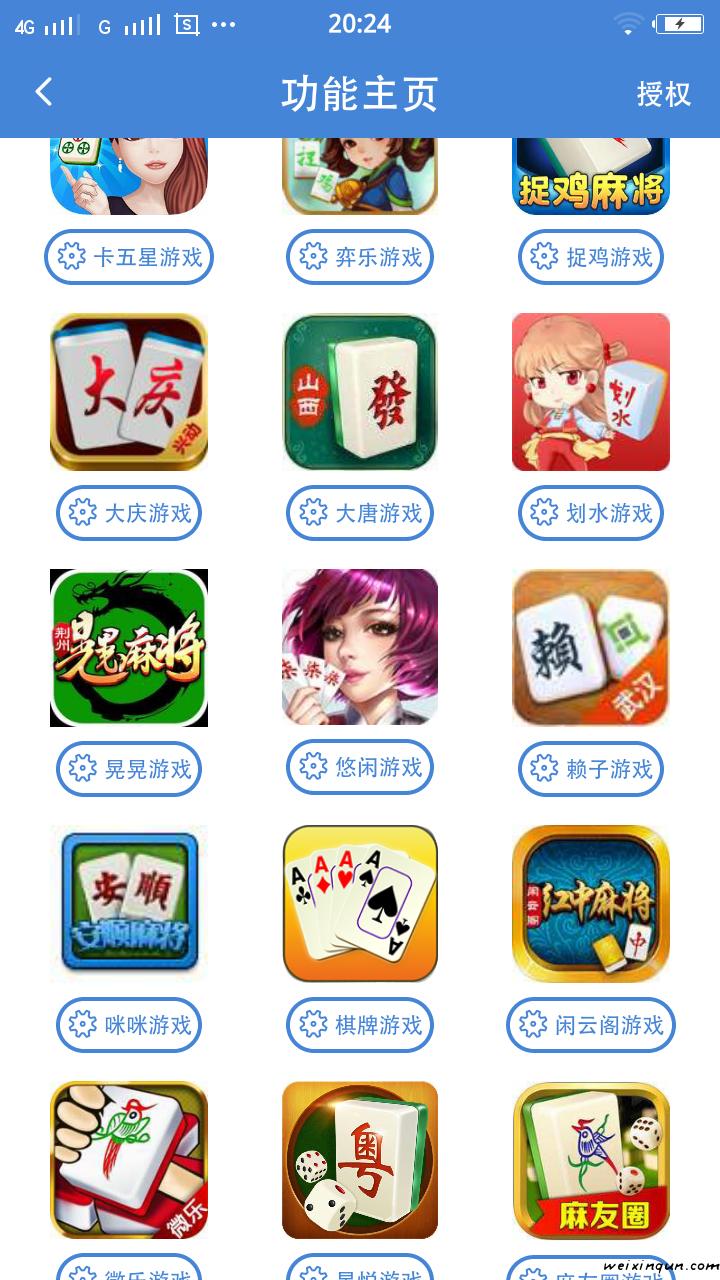
Task: Tap 授权 in the top bar
Action: coord(664,94)
